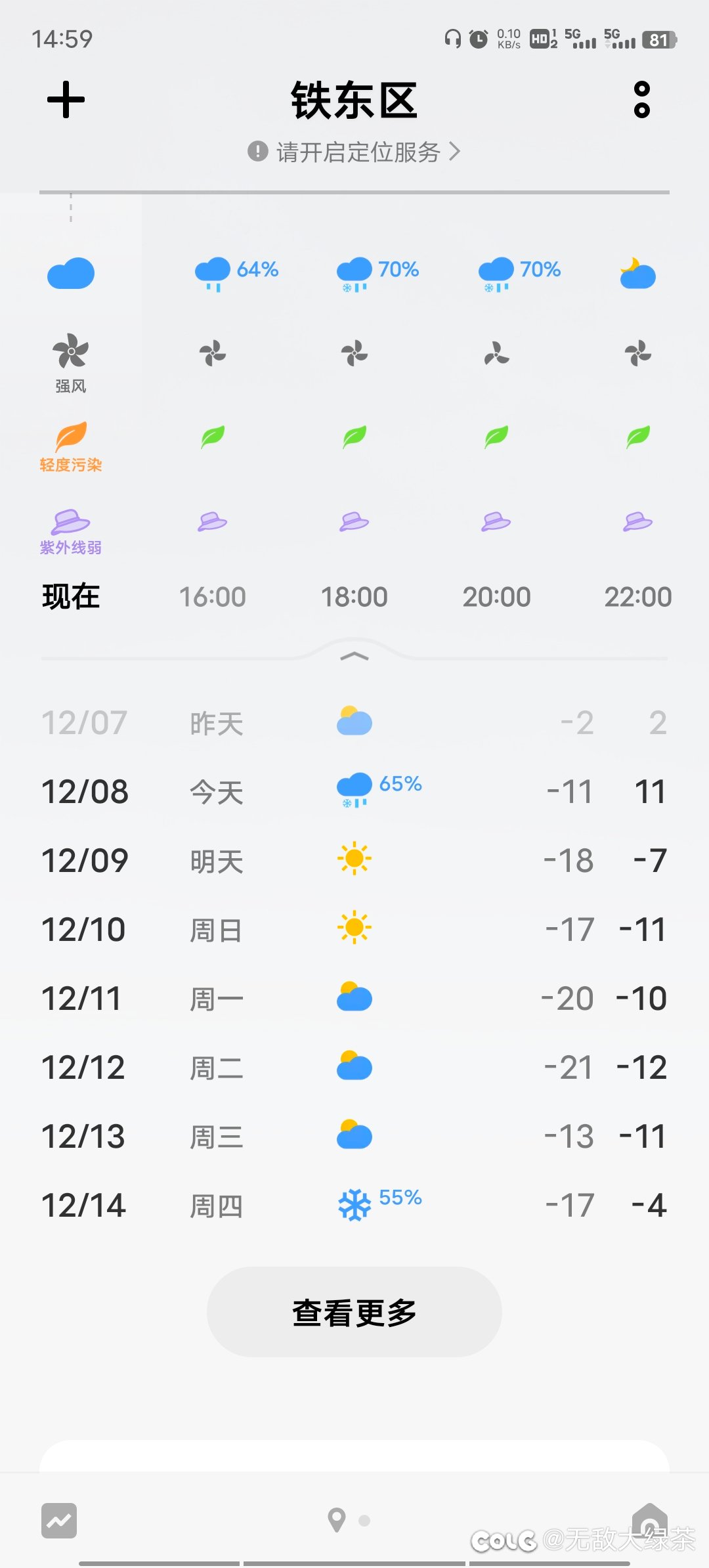Open the 请开启定位服务 location prompt

354,152
